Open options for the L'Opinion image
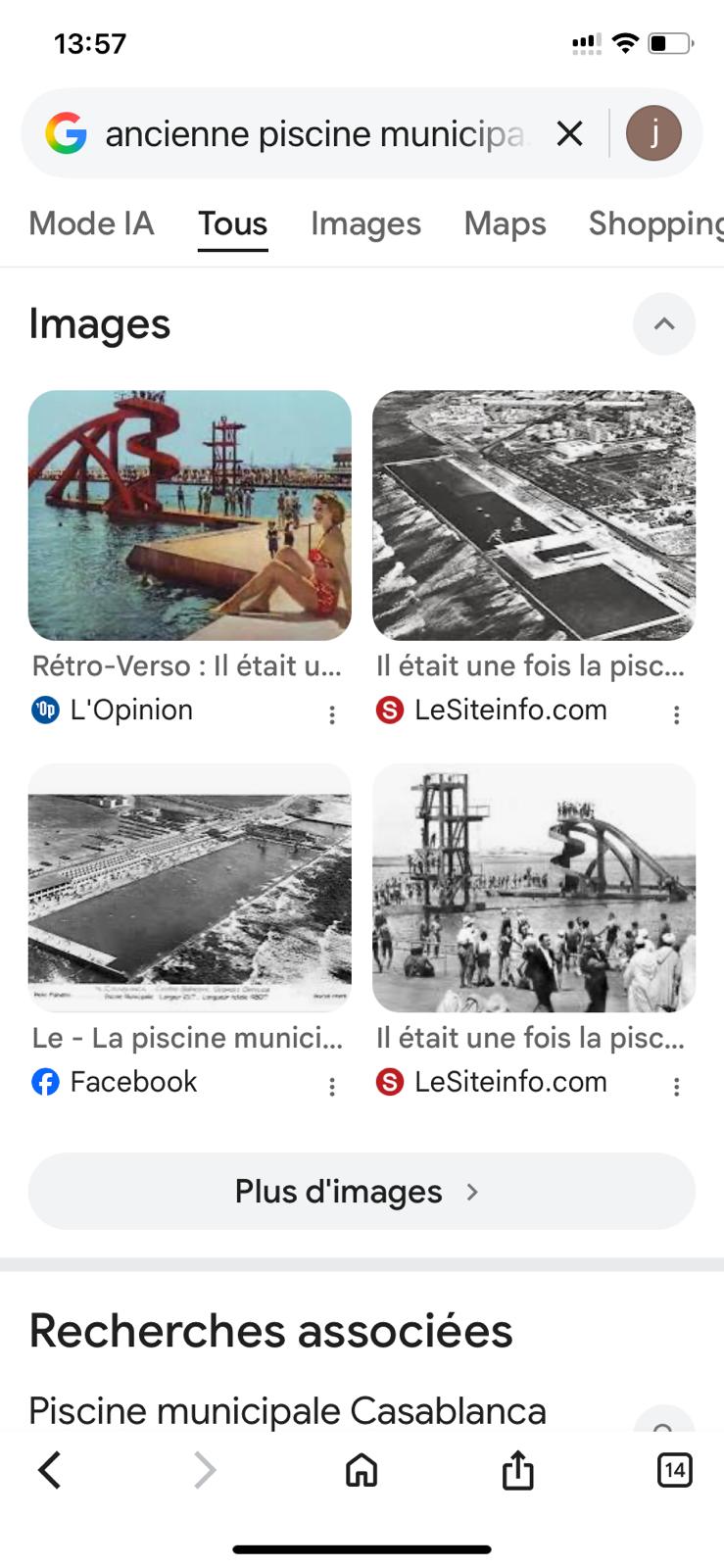 click(331, 714)
